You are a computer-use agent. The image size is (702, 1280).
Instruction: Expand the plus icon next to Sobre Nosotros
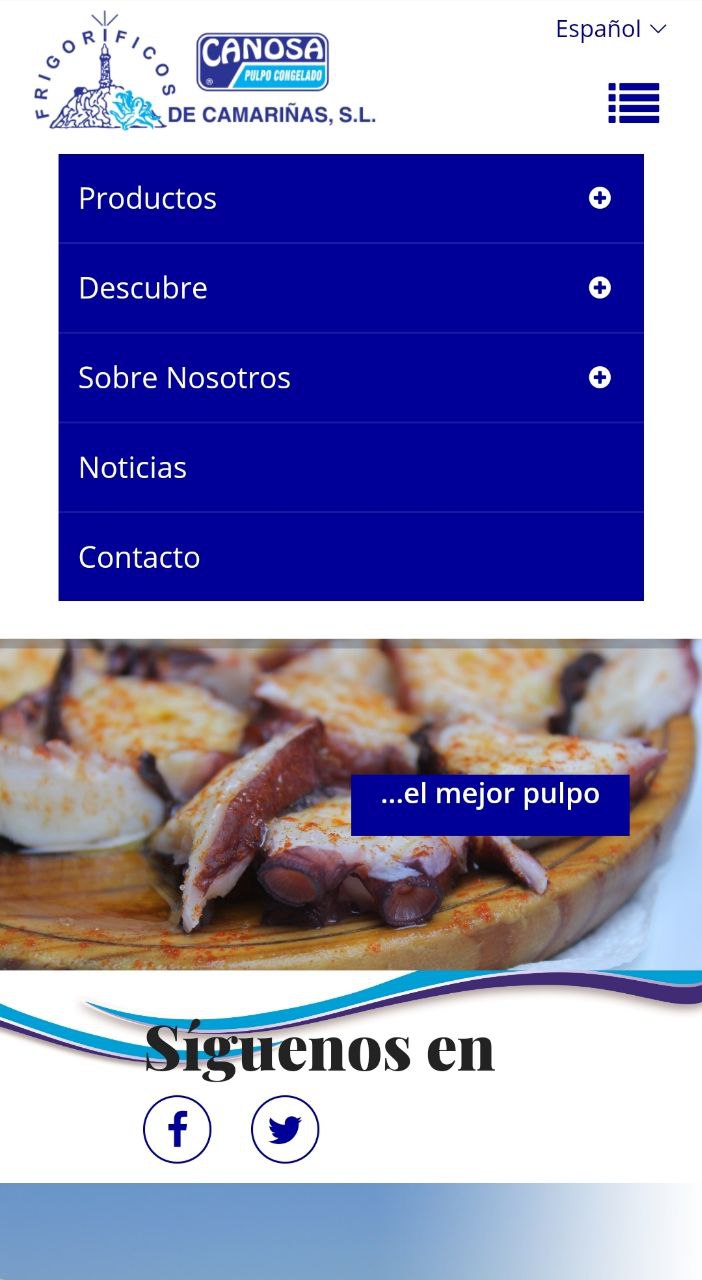(600, 378)
